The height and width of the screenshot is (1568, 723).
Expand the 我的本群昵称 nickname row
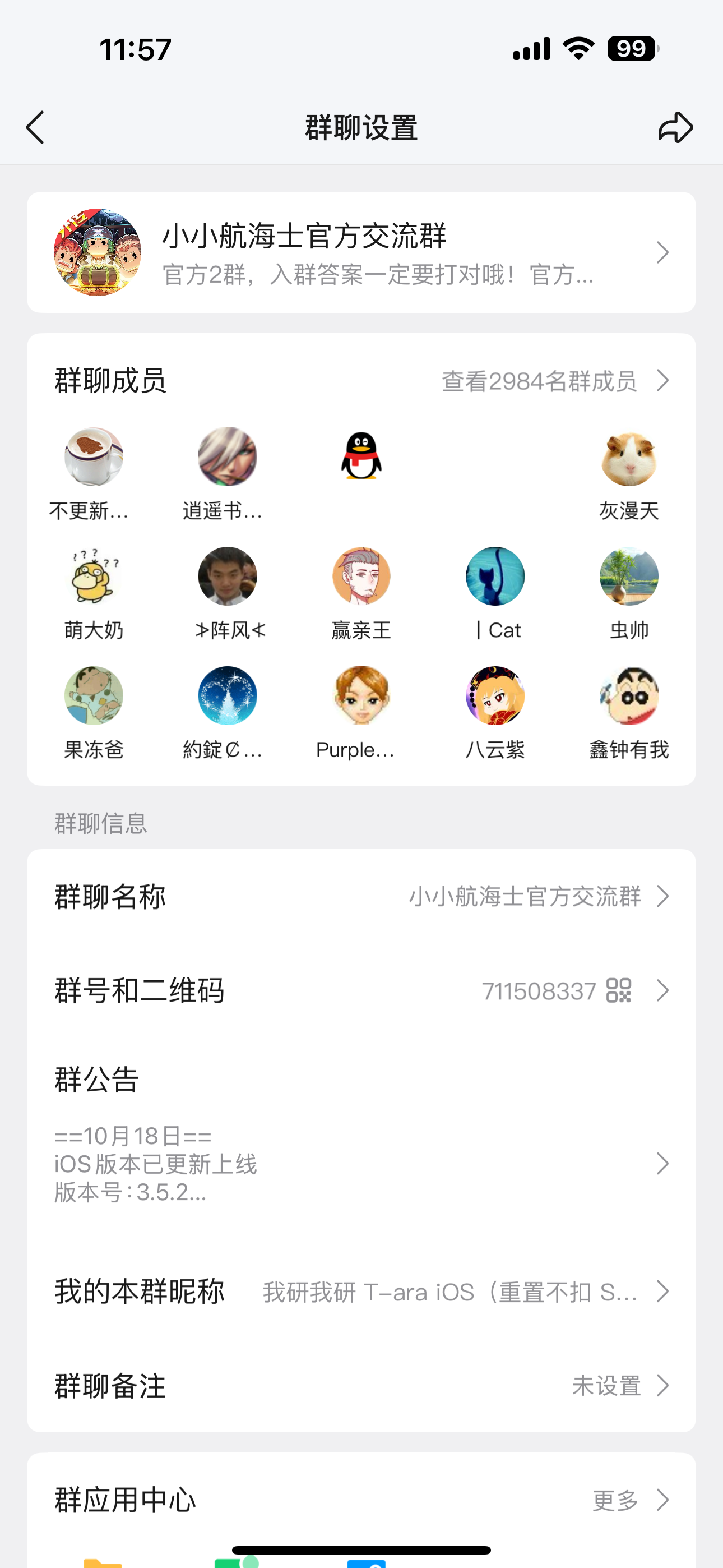coord(664,1292)
